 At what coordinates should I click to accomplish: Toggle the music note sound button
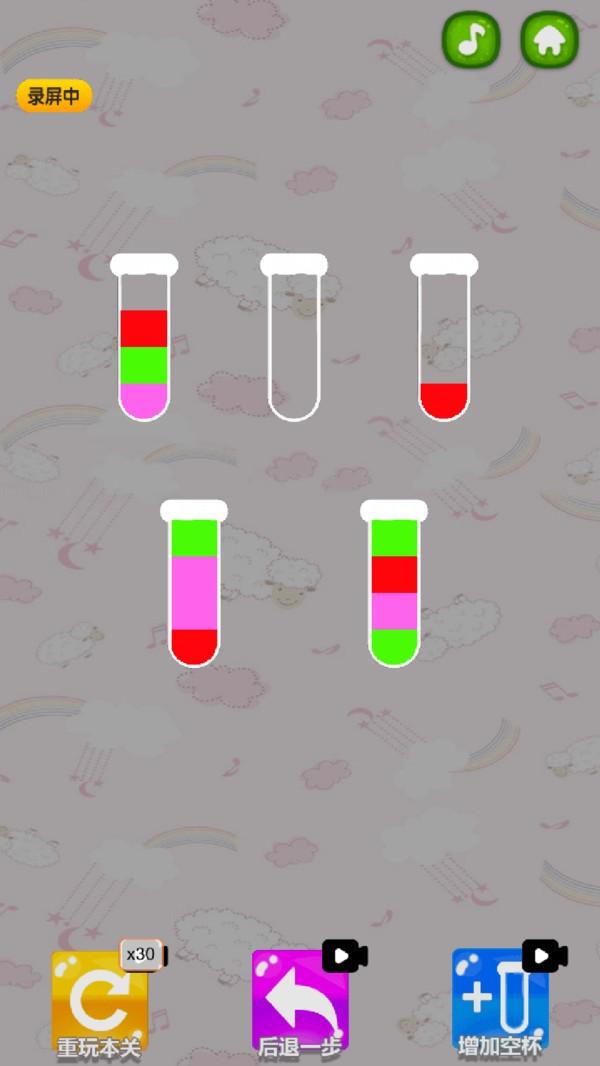click(x=470, y=40)
